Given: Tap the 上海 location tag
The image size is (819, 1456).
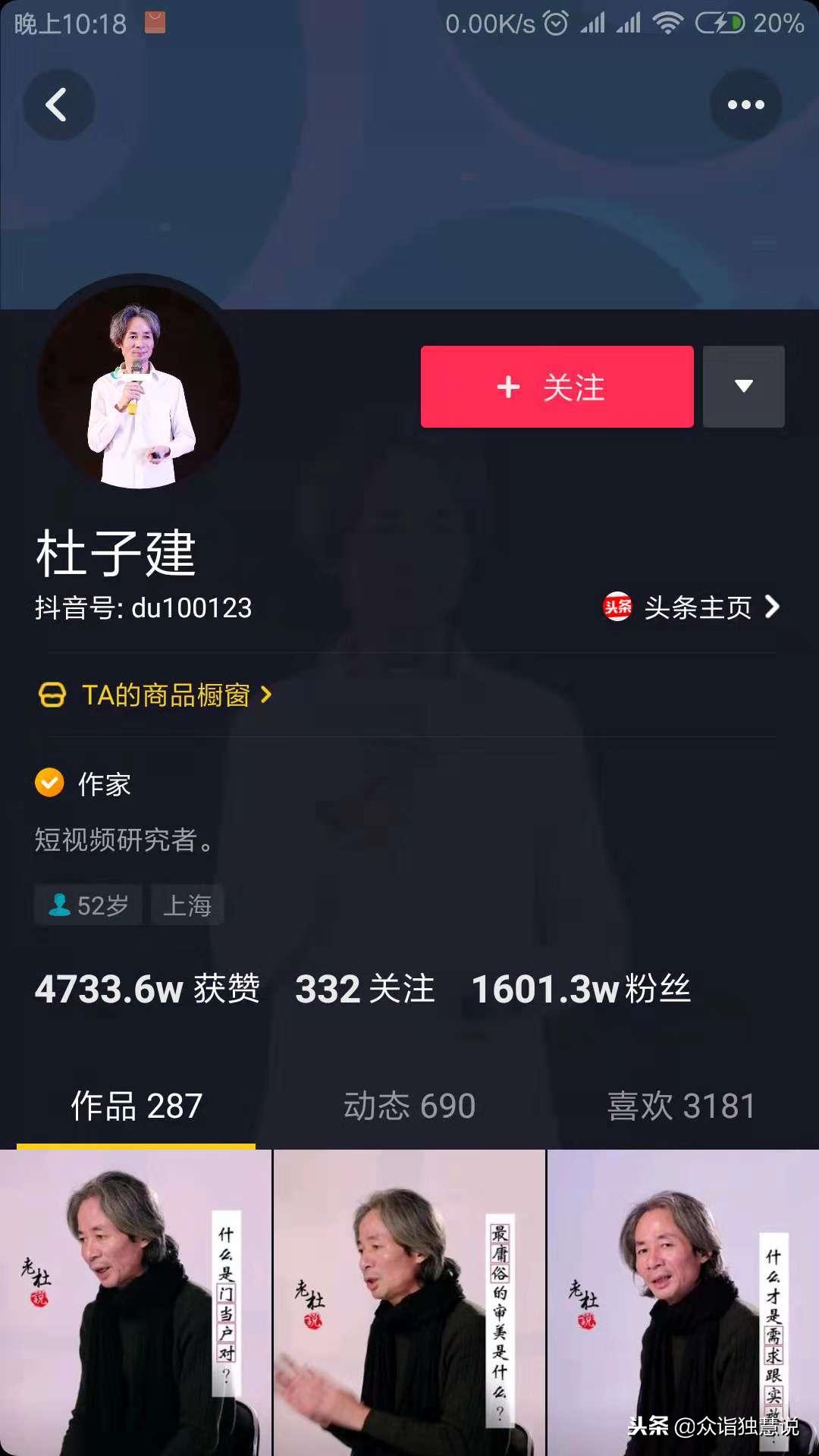Looking at the screenshot, I should [187, 905].
